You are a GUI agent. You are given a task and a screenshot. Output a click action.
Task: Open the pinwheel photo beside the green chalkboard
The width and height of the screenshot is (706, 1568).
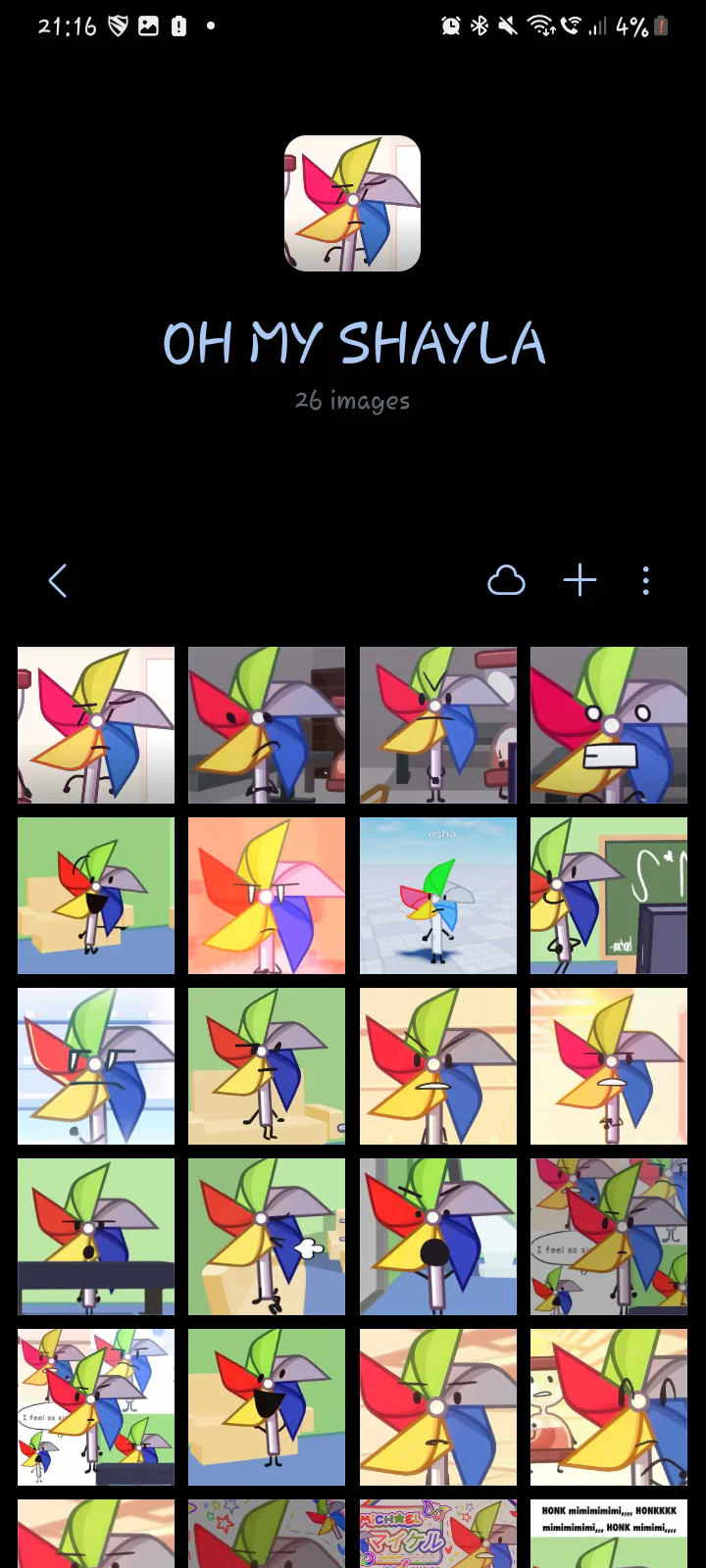tap(609, 896)
